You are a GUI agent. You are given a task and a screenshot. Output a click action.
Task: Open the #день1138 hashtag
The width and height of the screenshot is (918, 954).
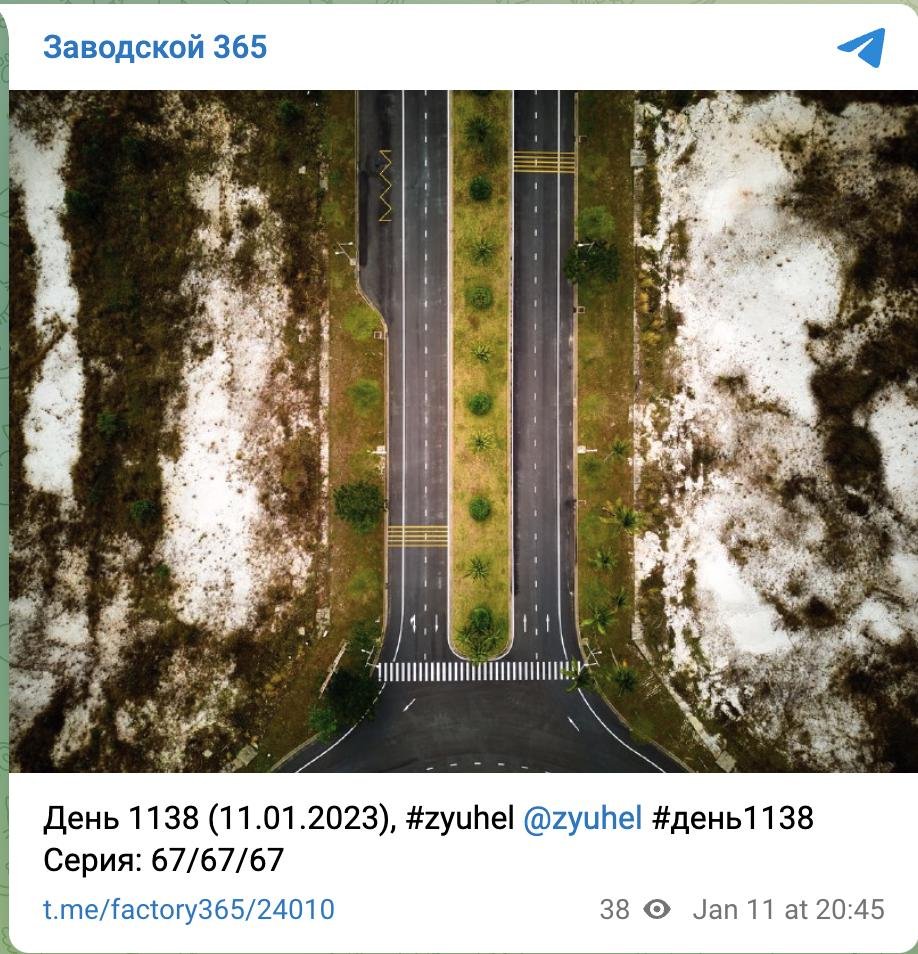(732, 819)
